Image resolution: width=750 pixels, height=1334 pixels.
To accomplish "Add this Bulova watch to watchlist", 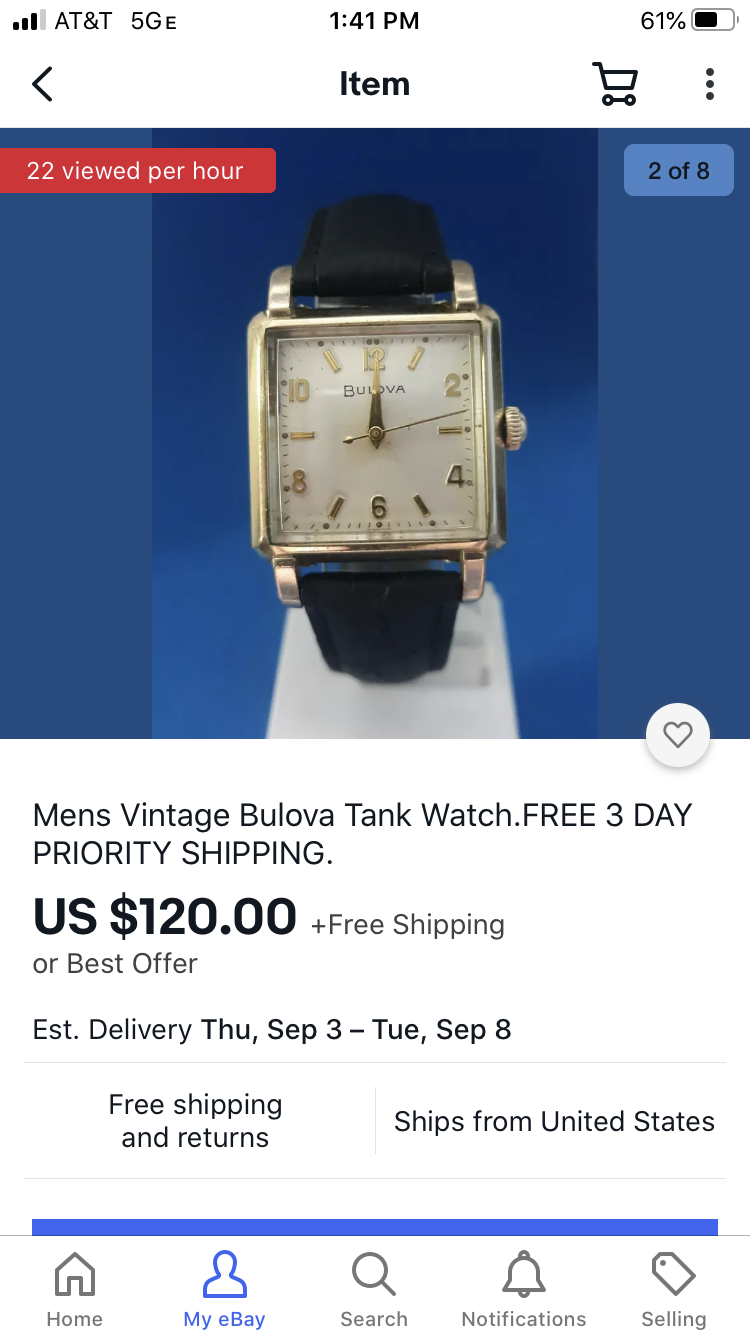I will pyautogui.click(x=678, y=736).
